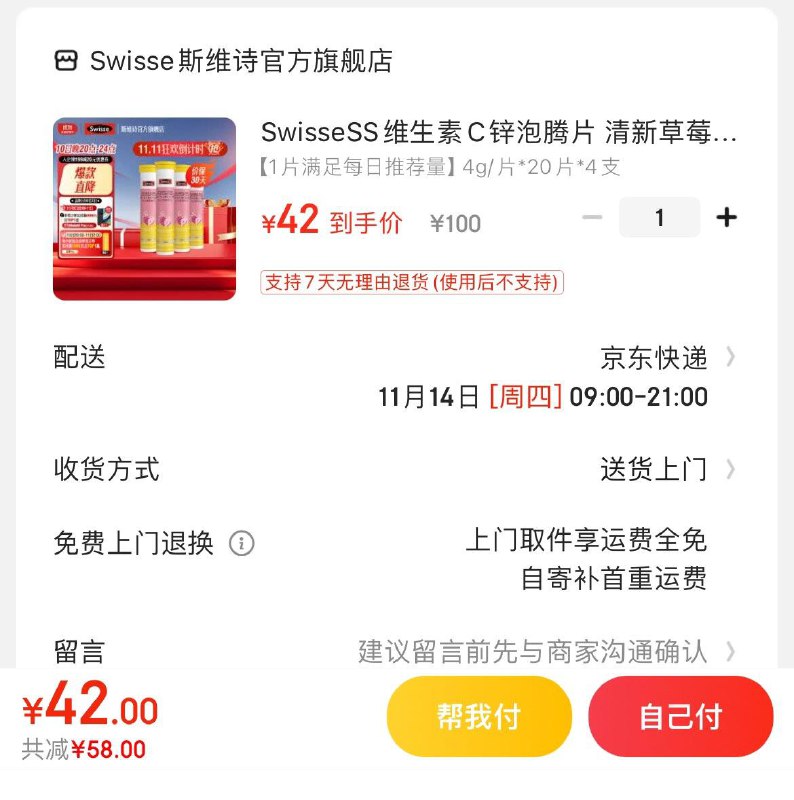Decrease quantity with the minus icon
The width and height of the screenshot is (794, 800).
point(592,216)
